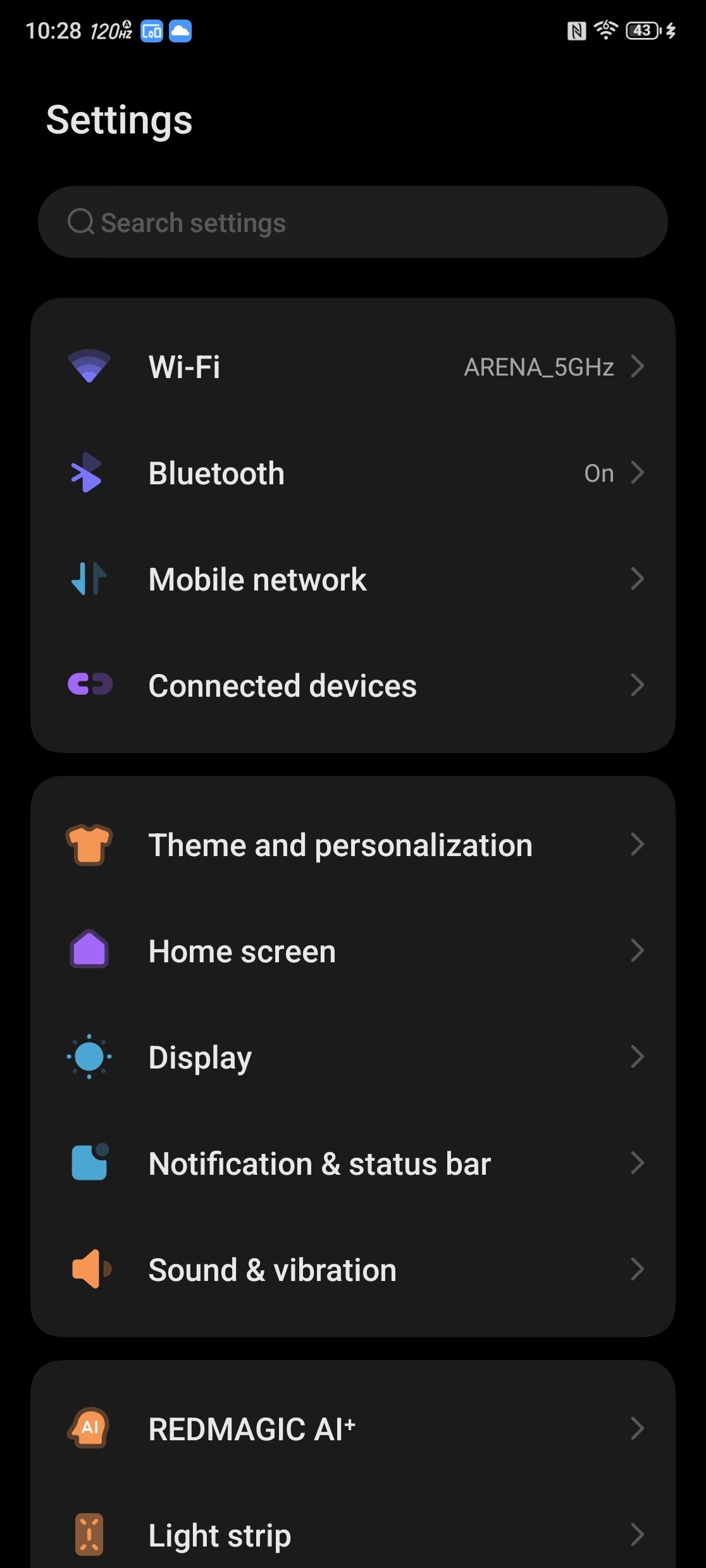This screenshot has height=1568, width=706.
Task: Tap the Search settings field
Action: tap(353, 222)
